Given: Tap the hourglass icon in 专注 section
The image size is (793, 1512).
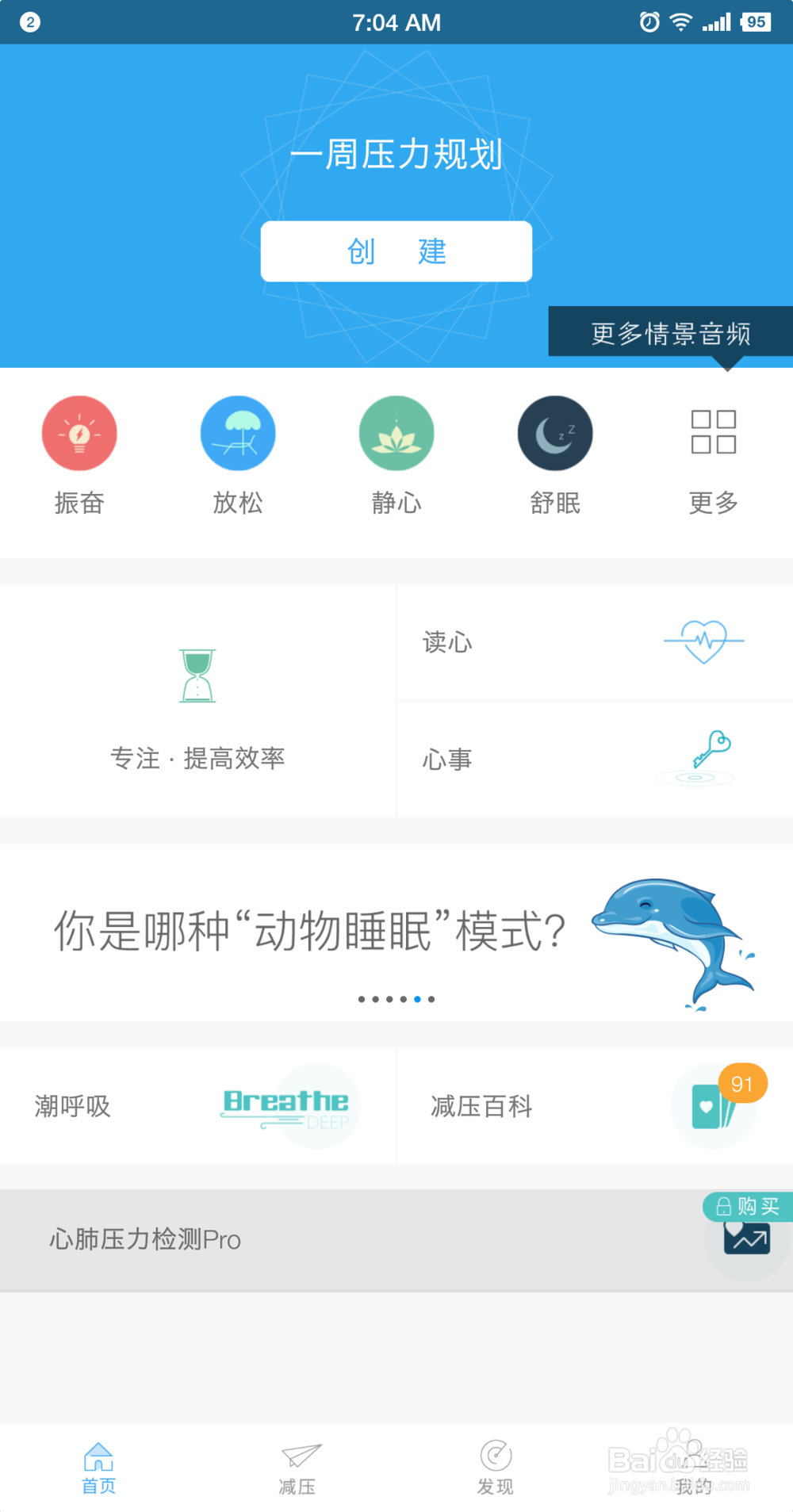Looking at the screenshot, I should coord(197,676).
